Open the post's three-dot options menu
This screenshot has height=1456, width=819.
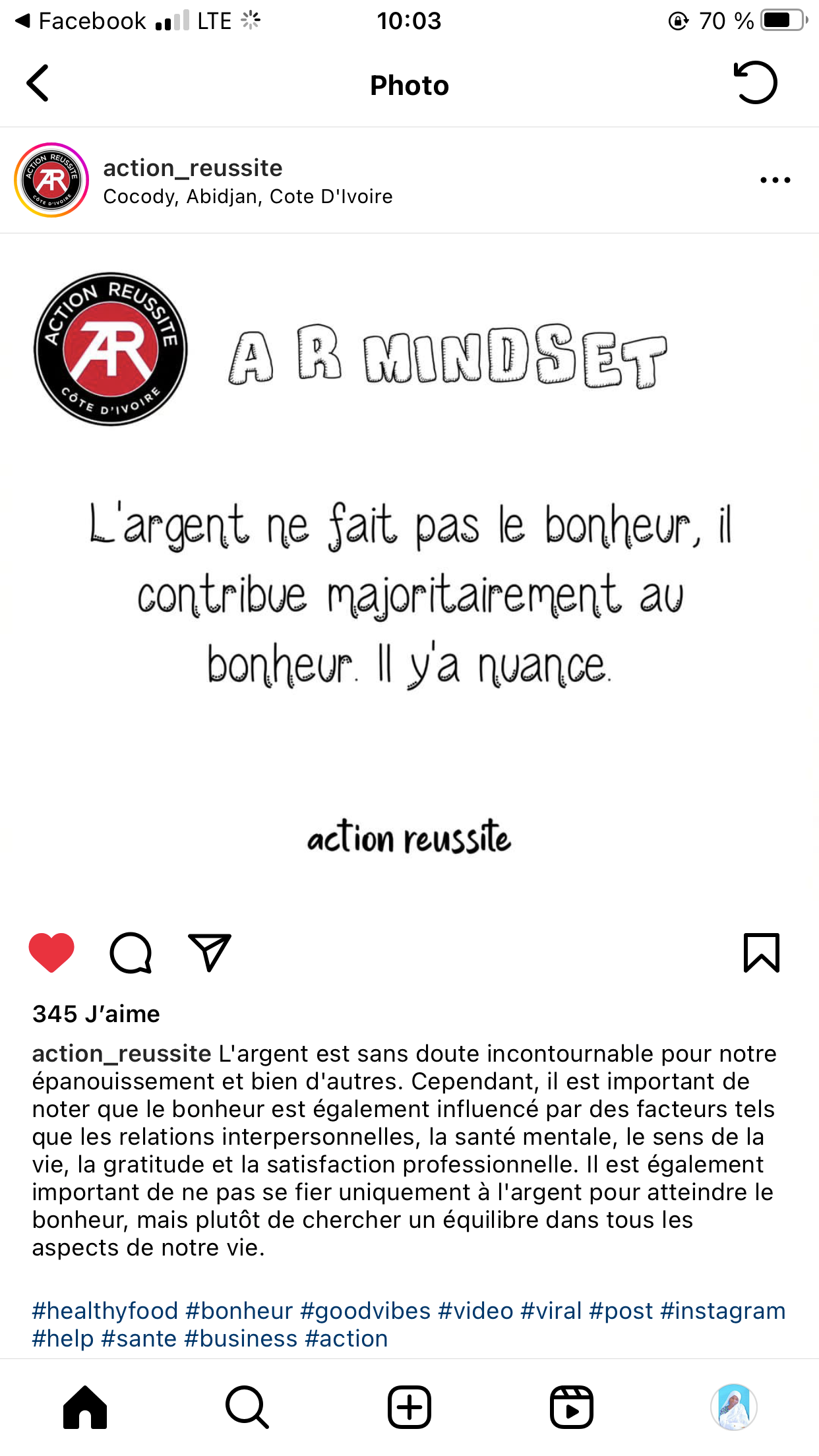[x=775, y=180]
